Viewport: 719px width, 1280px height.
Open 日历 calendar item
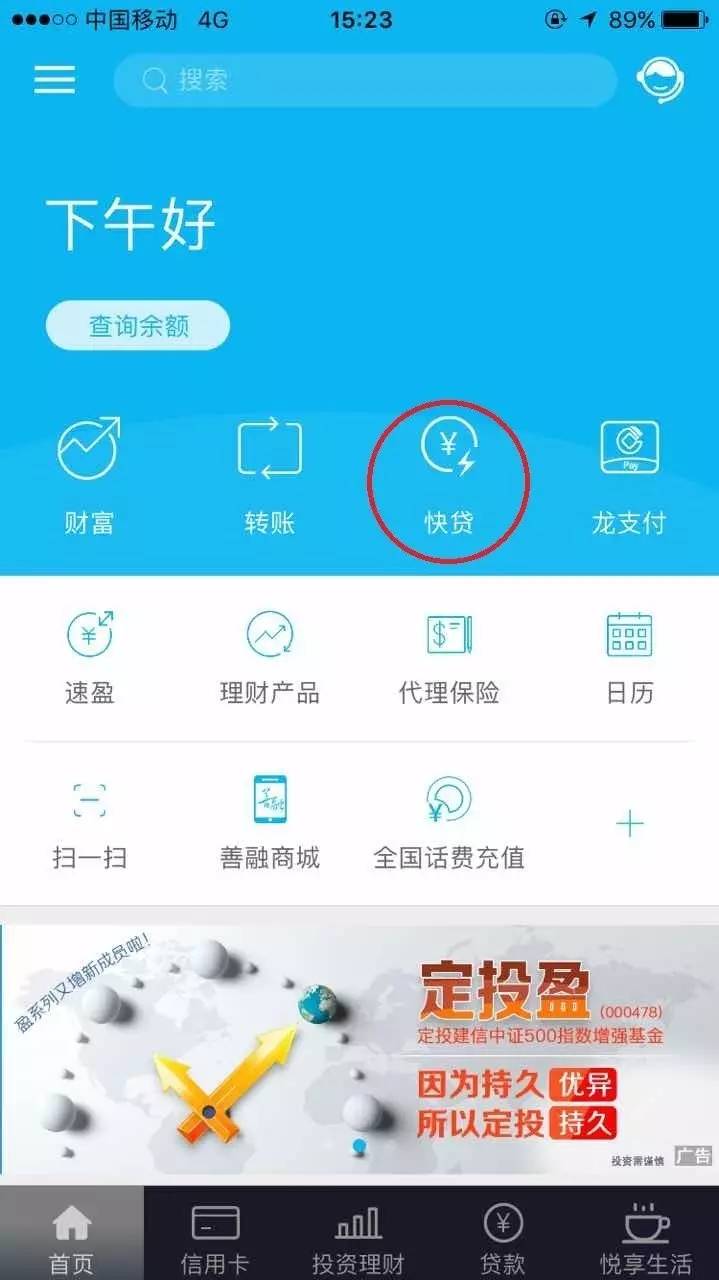629,657
